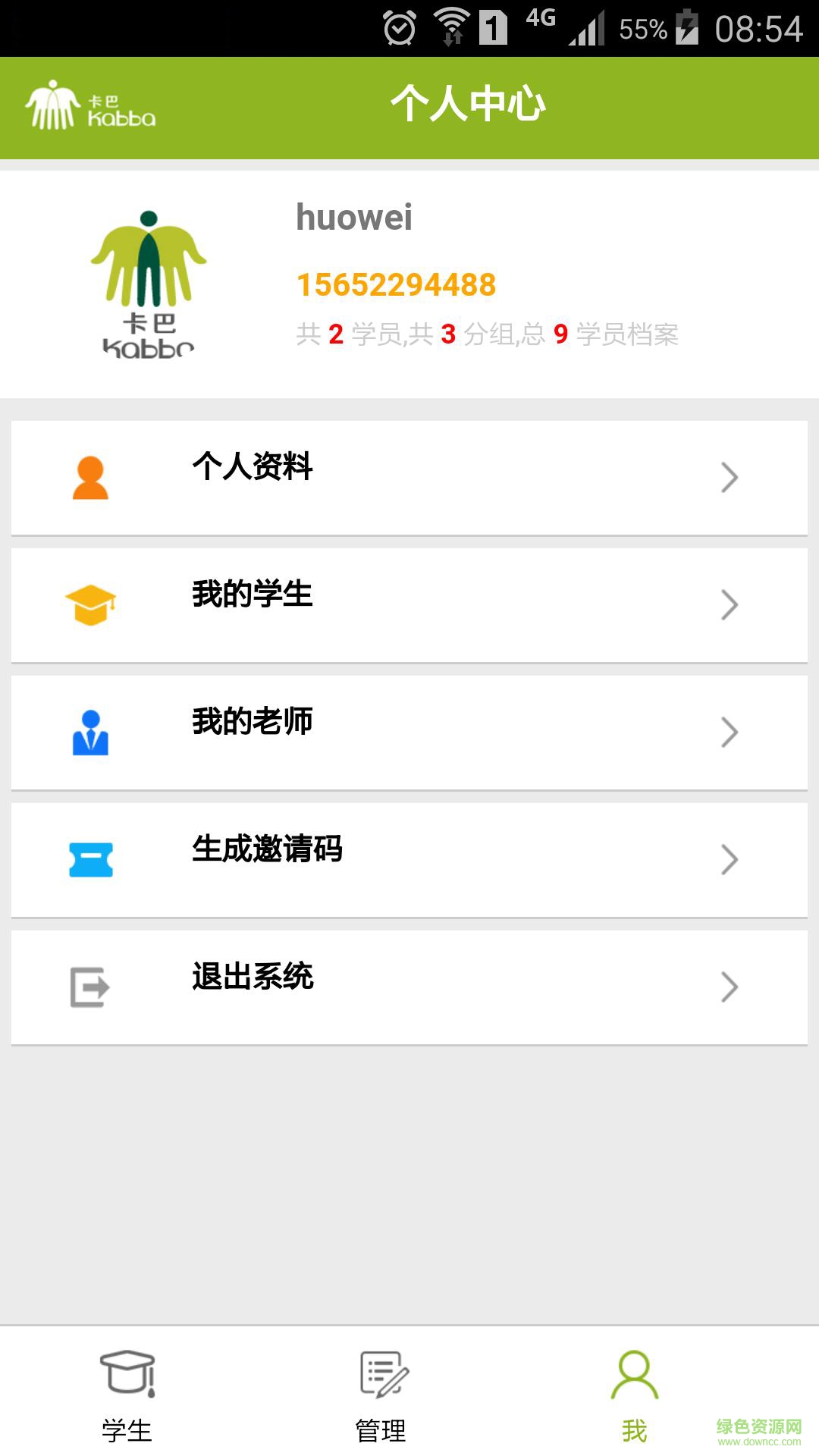Open the 我的学生 chevron arrow
Image resolution: width=819 pixels, height=1456 pixels.
click(730, 604)
